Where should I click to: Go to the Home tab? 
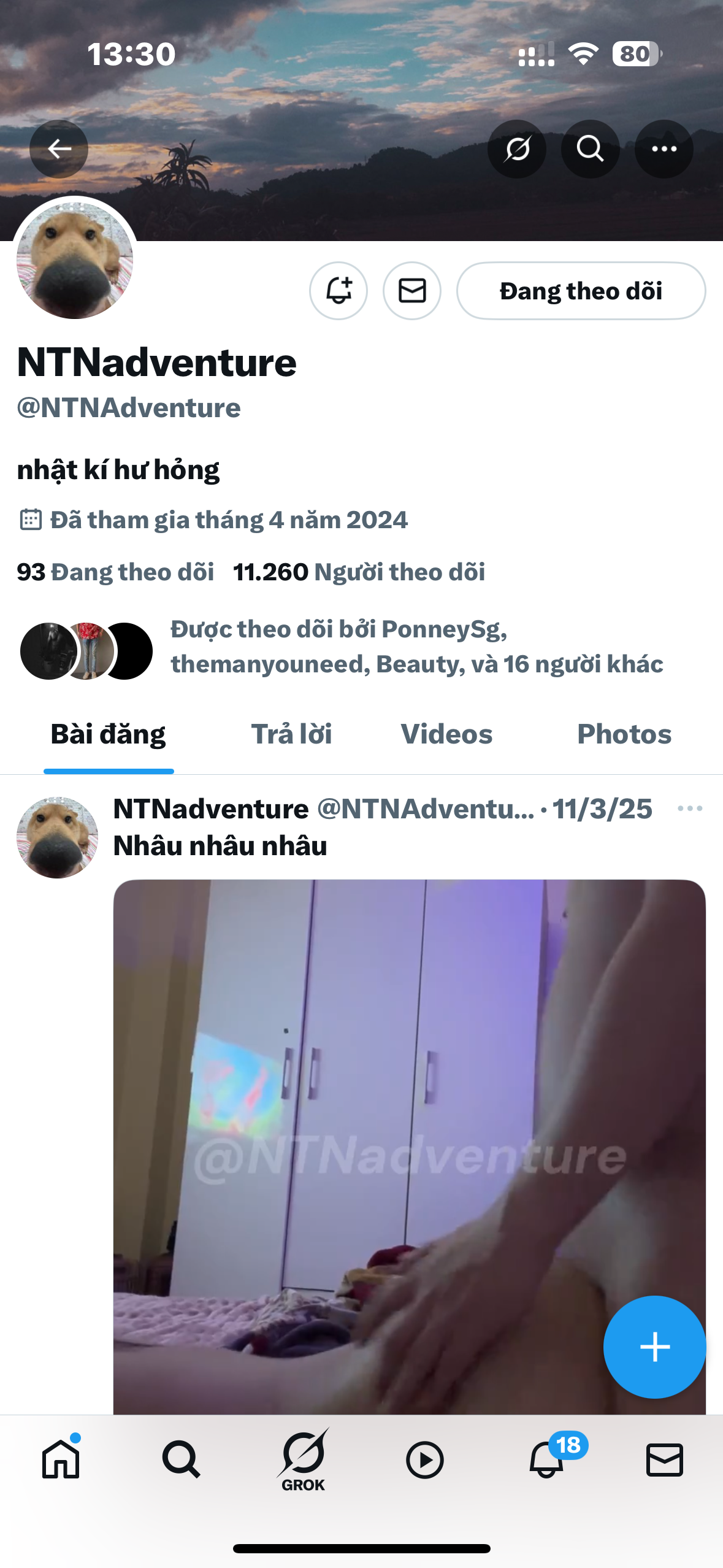pos(61,1460)
